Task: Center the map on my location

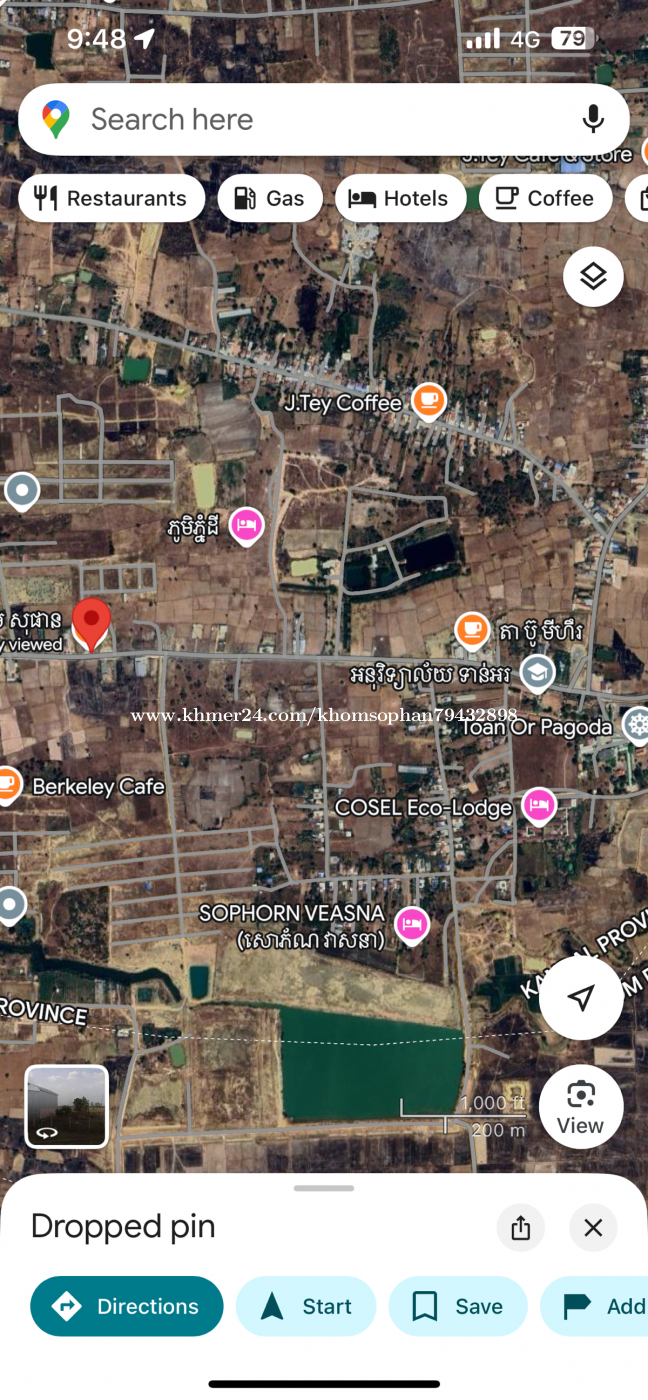Action: coord(581,997)
